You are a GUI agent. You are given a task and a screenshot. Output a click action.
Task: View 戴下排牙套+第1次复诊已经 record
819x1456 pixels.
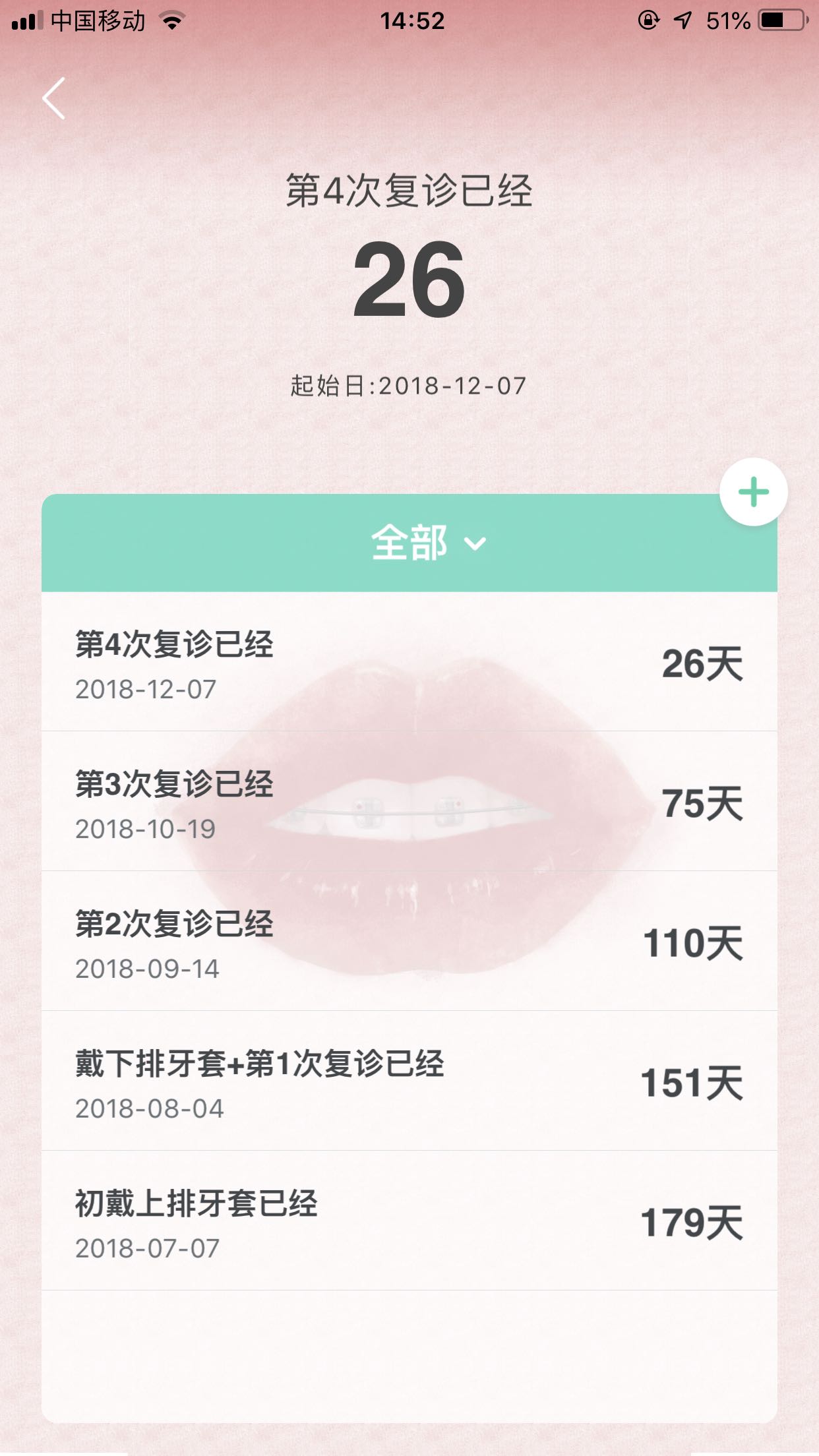point(409,1081)
